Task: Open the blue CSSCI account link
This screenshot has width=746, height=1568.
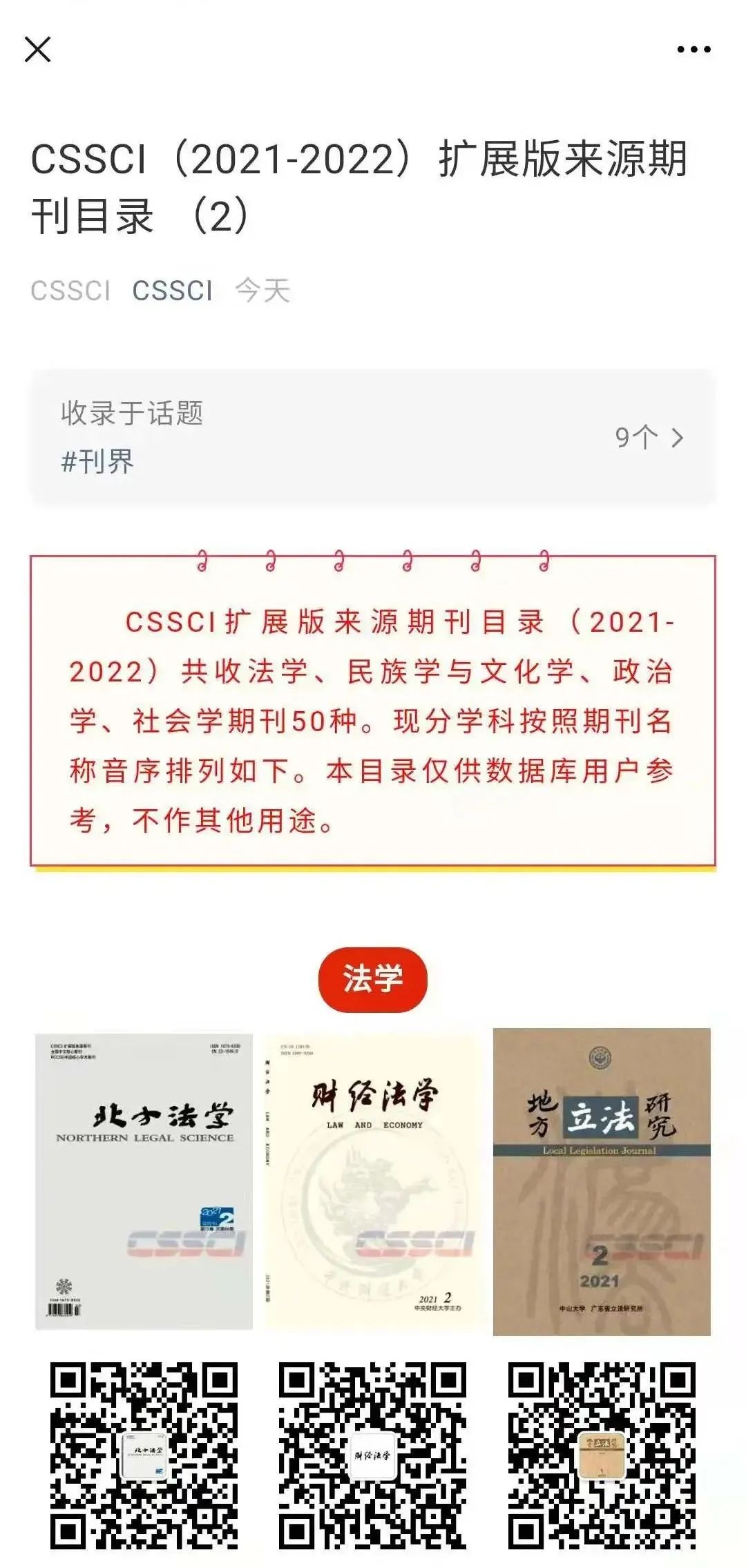Action: click(172, 291)
